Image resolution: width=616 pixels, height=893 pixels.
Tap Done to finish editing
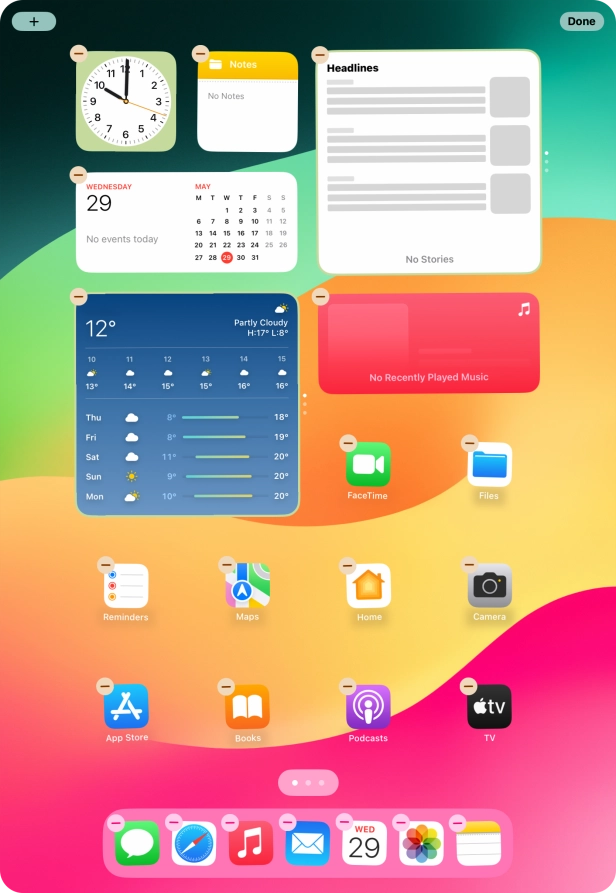point(581,21)
